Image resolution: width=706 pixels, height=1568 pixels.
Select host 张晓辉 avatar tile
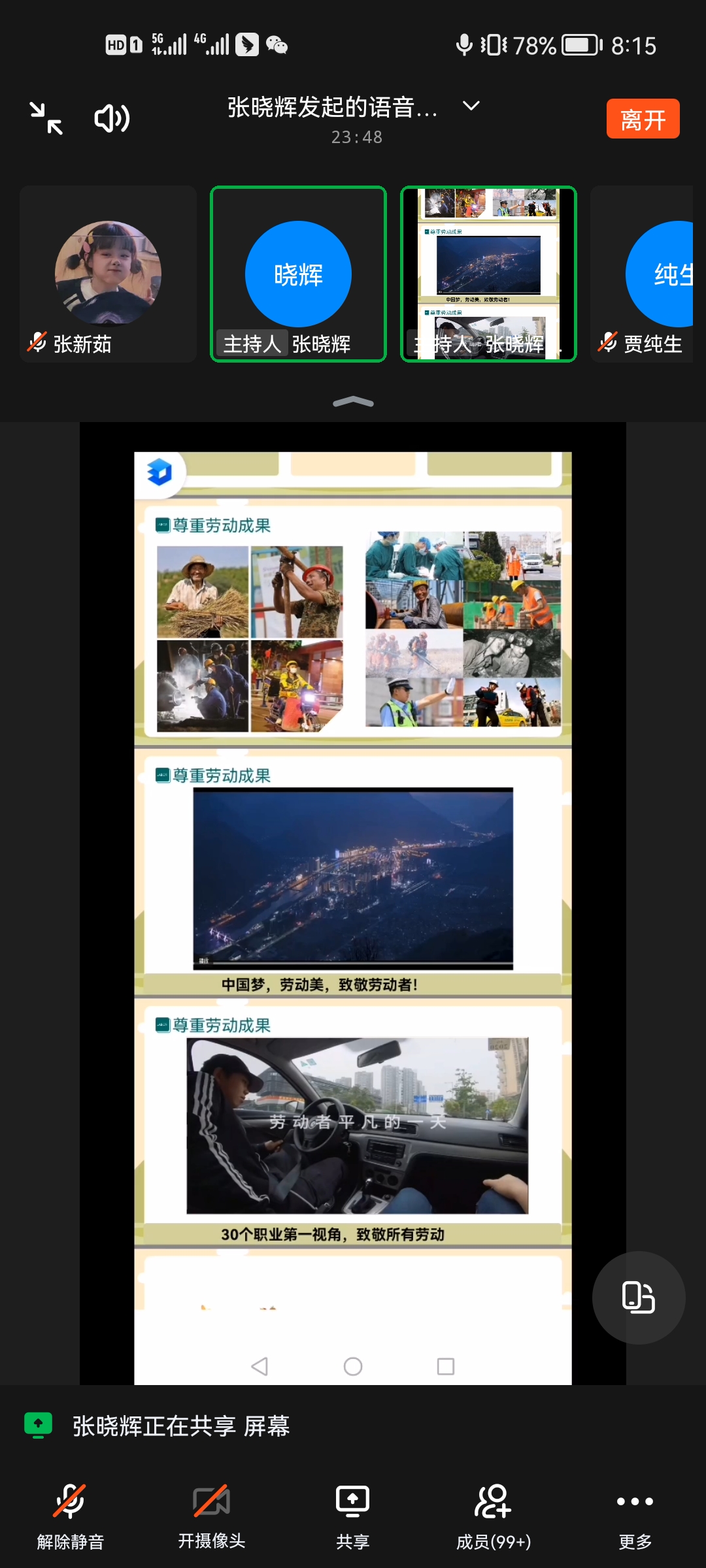(298, 274)
